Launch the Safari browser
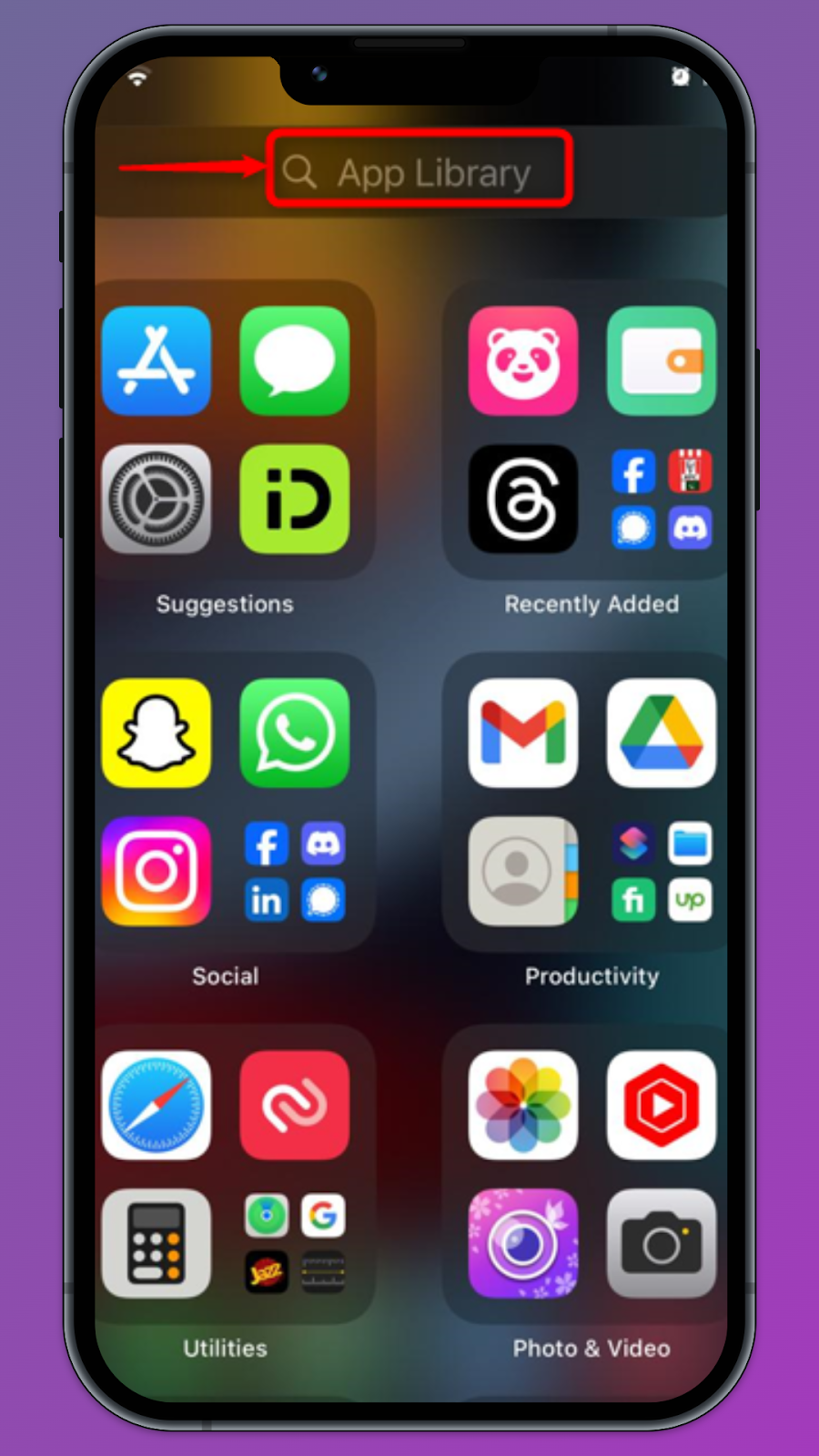 coord(157,1106)
